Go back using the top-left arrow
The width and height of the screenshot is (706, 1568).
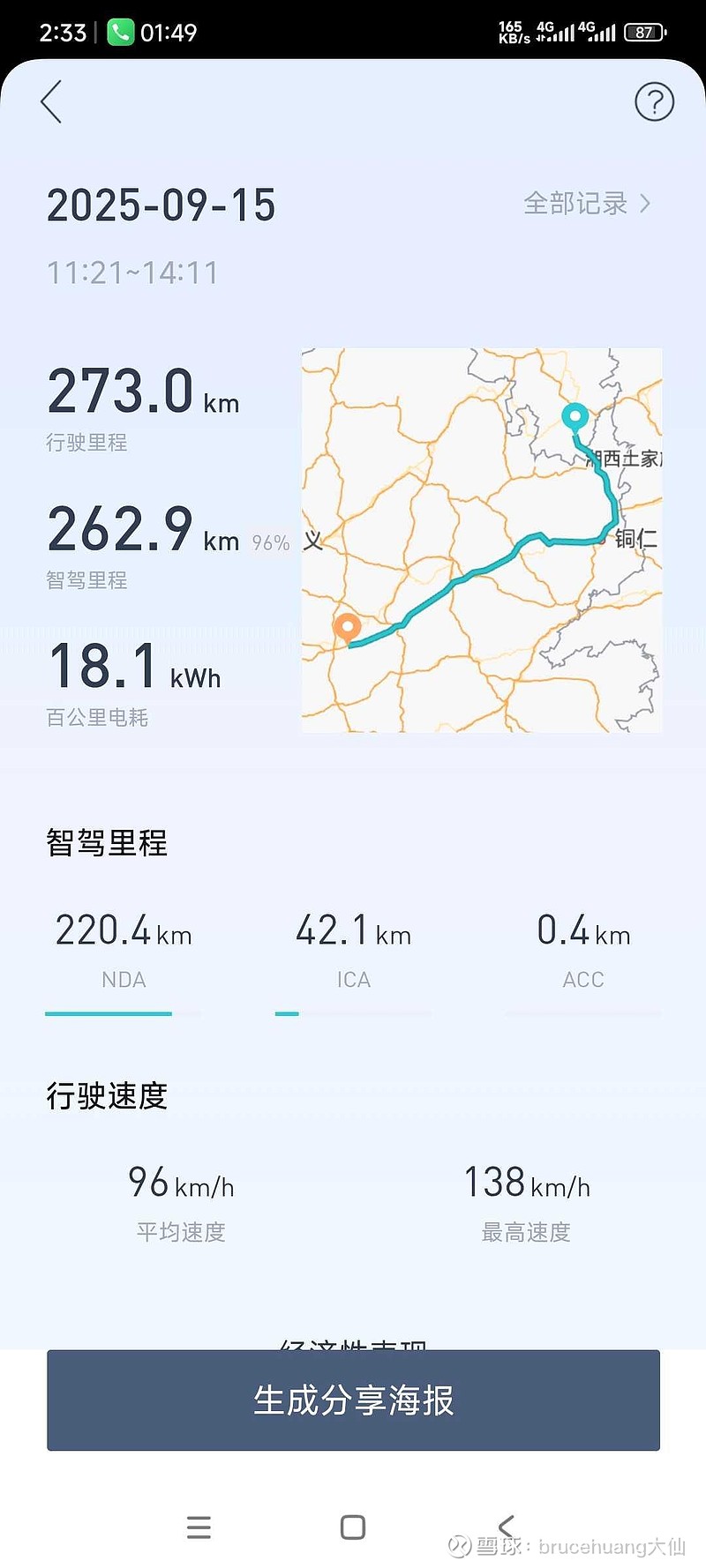(52, 102)
